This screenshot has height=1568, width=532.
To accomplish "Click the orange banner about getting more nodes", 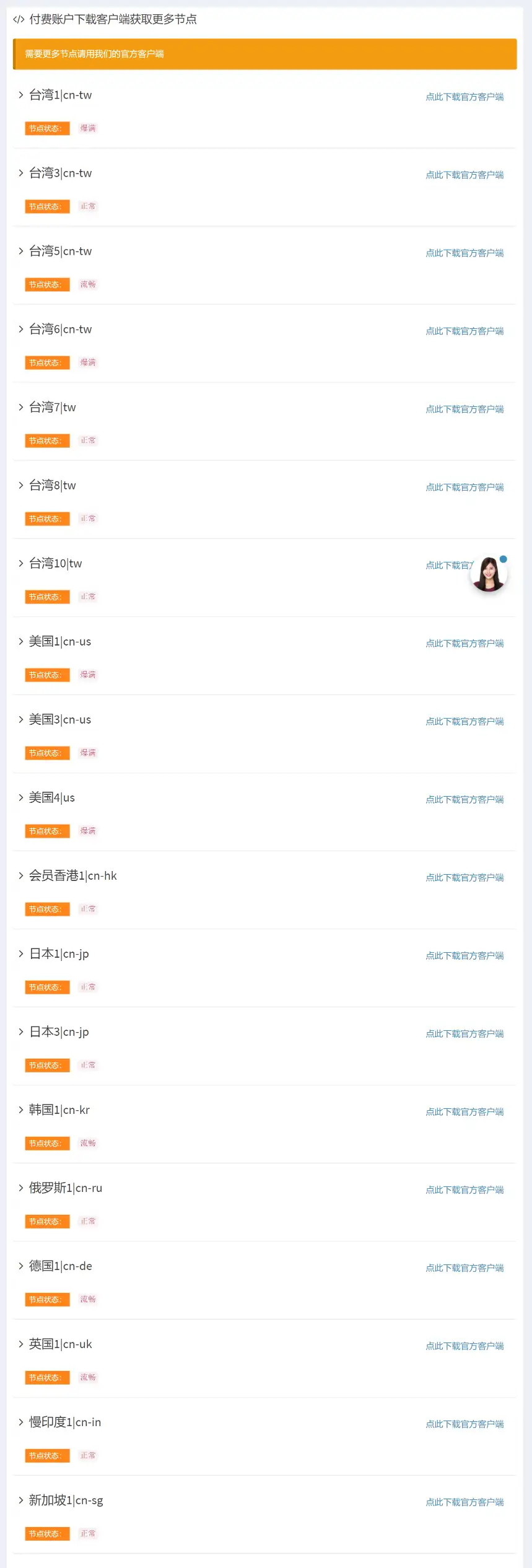I will (266, 55).
